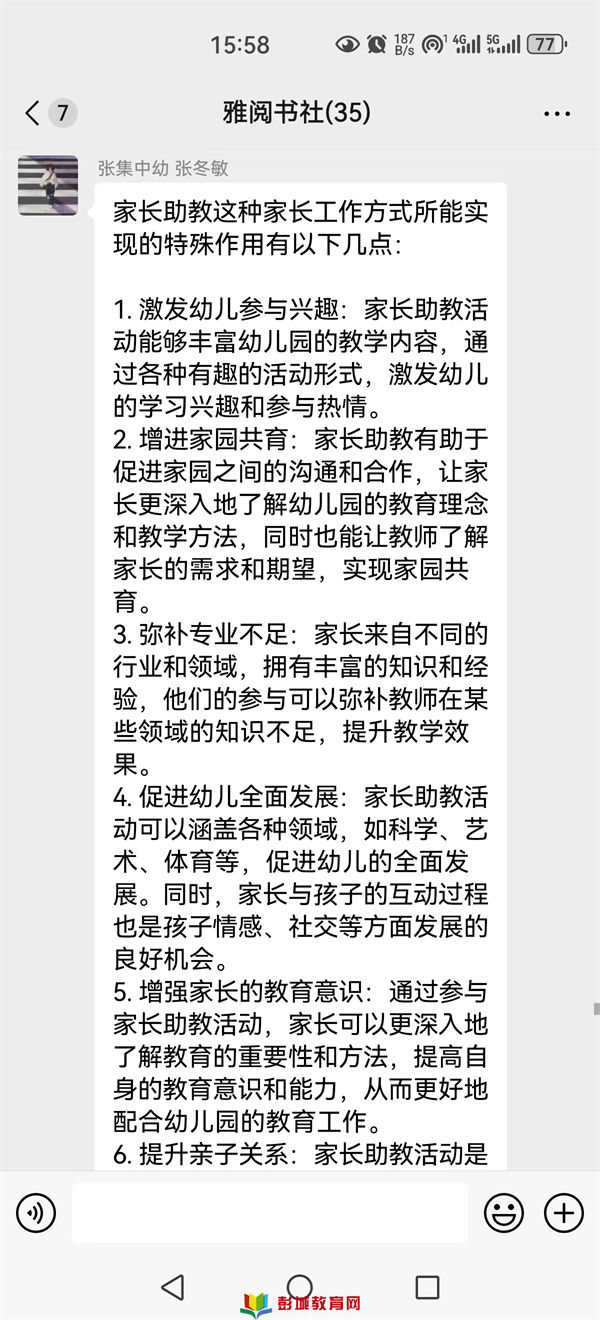
Task: Open the recent apps view
Action: click(x=427, y=1286)
